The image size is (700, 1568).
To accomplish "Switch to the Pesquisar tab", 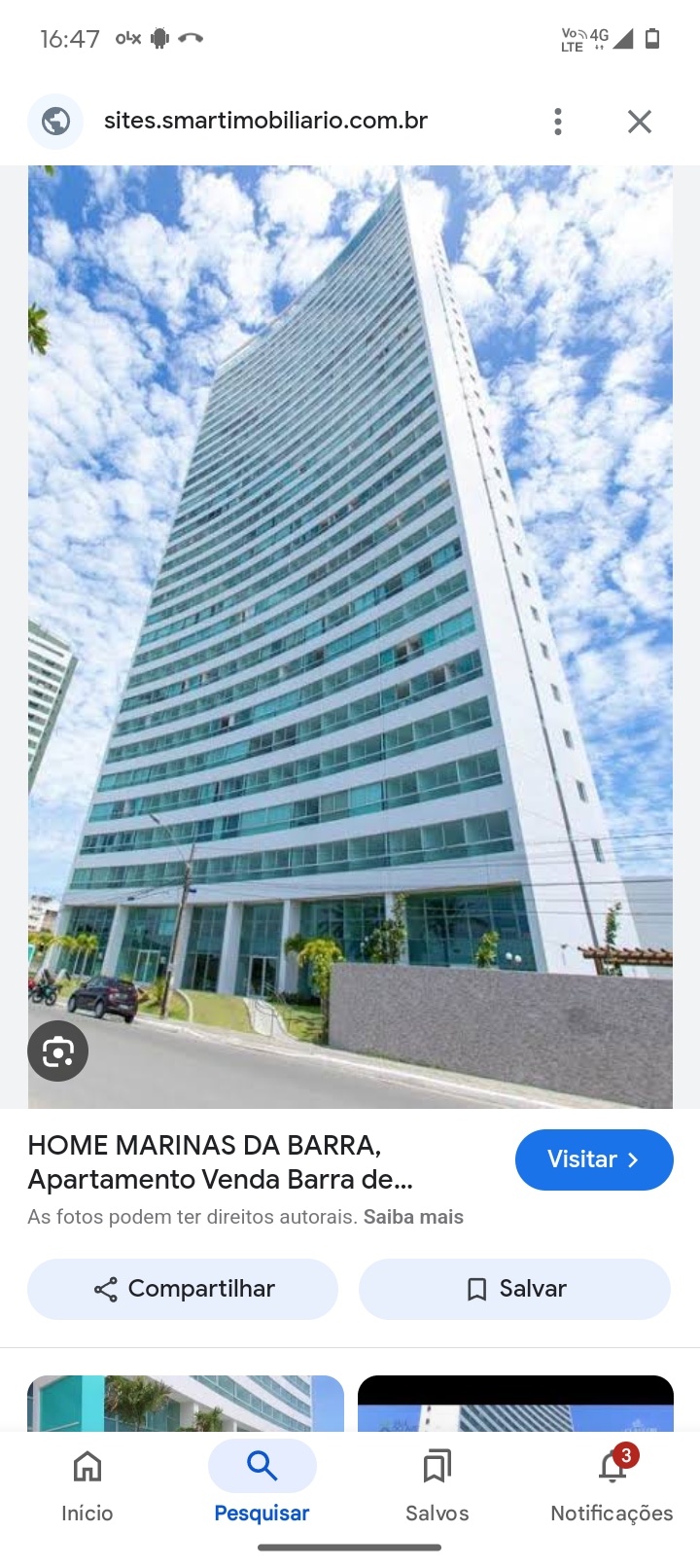I will click(262, 1483).
